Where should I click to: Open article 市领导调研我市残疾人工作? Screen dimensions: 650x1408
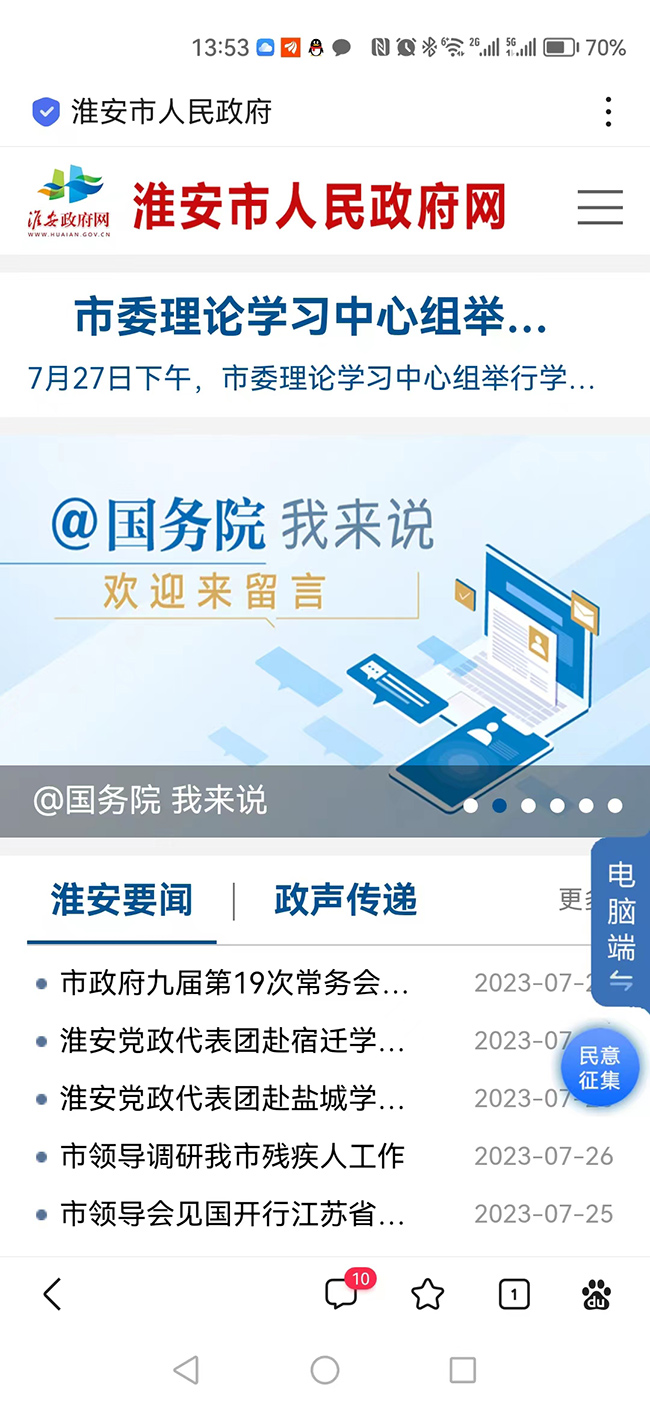pyautogui.click(x=233, y=1156)
